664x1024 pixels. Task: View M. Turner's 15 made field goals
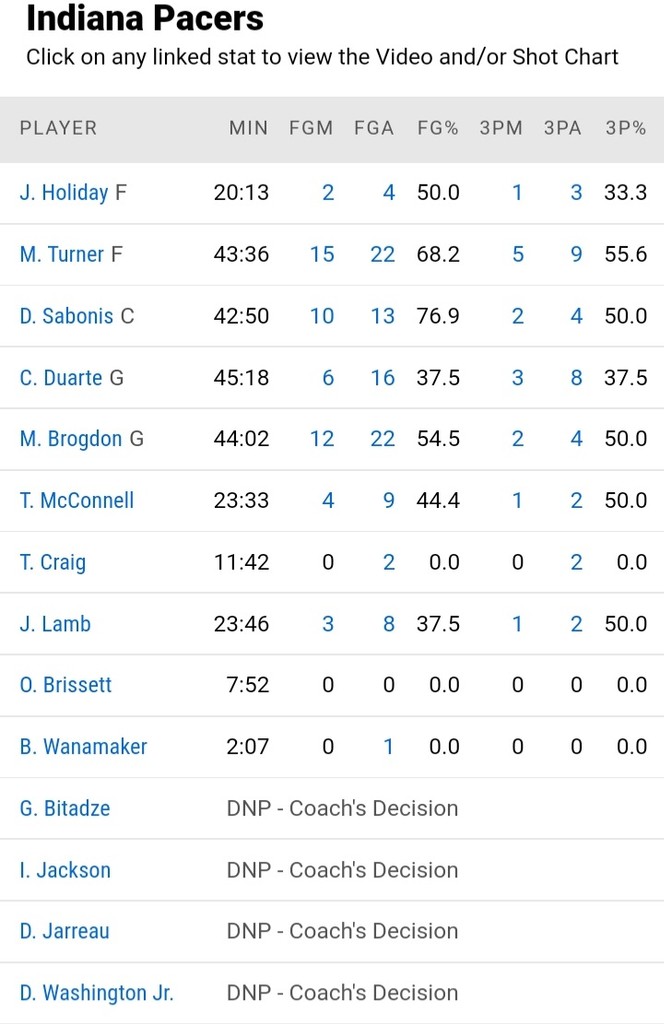pos(322,254)
